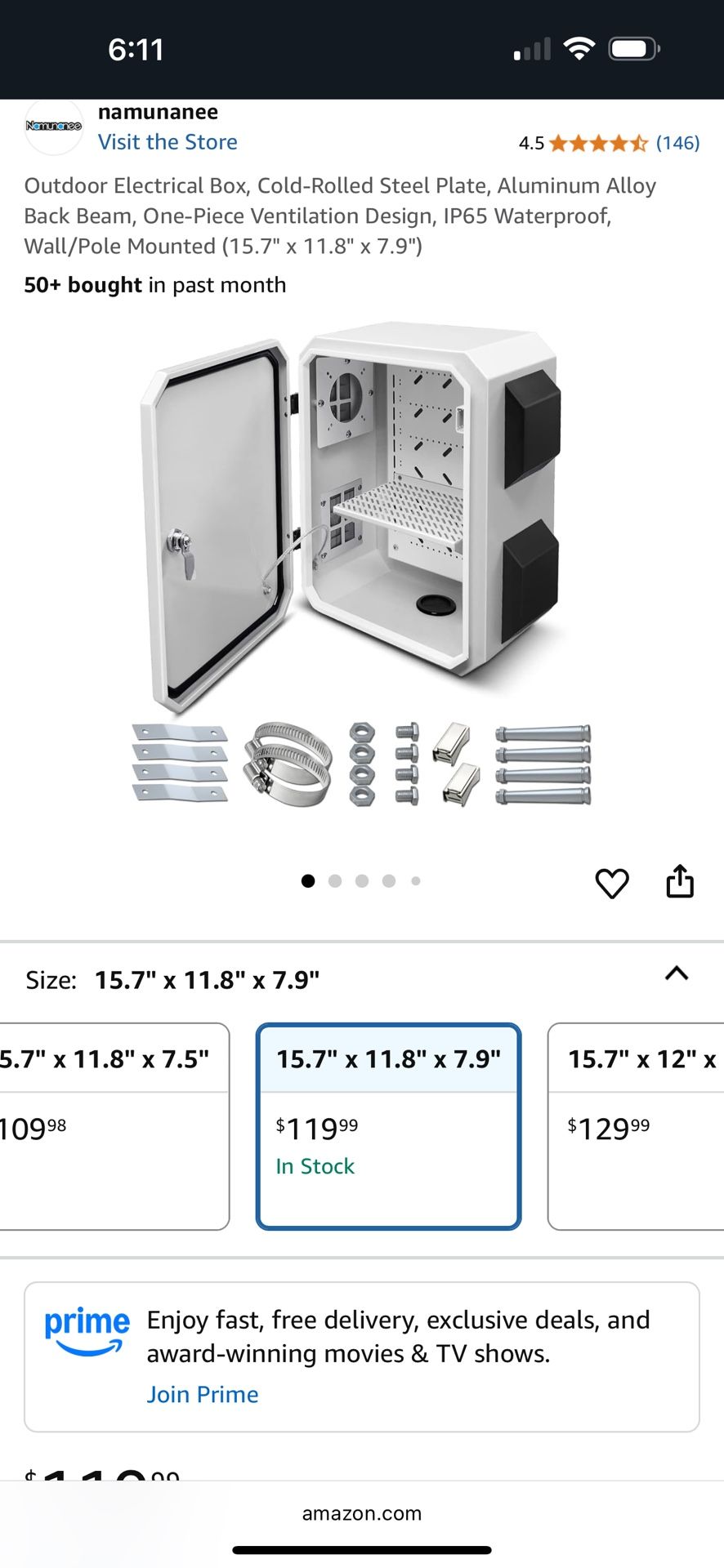724x1568 pixels.
Task: Open the amazon.com address bar
Action: (x=362, y=1513)
